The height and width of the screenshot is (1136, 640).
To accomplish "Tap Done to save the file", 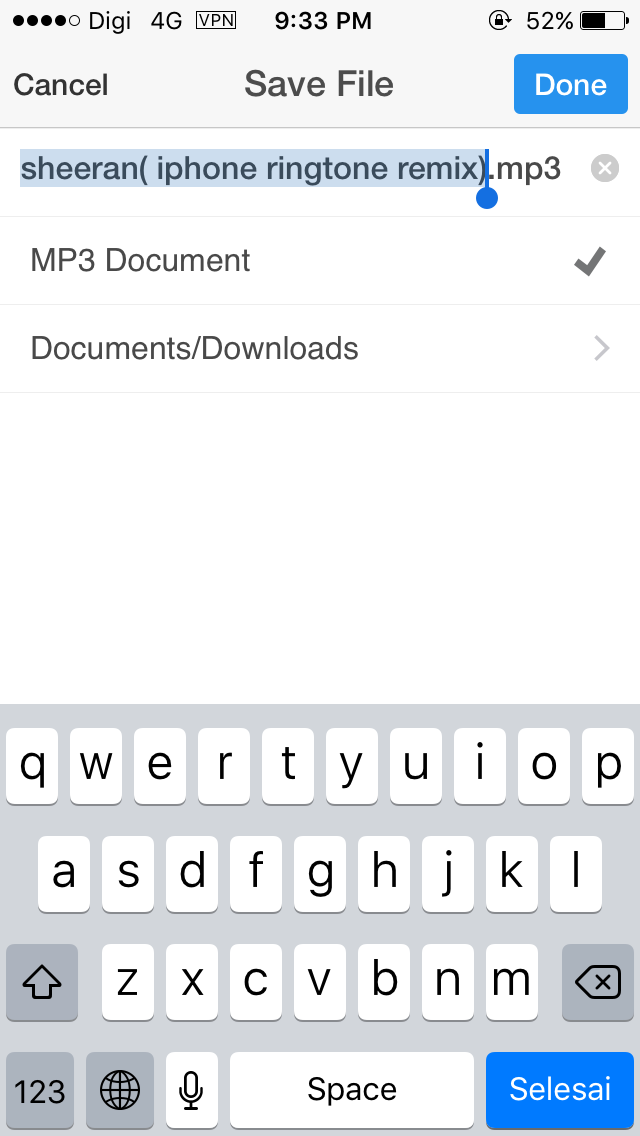I will (x=570, y=84).
